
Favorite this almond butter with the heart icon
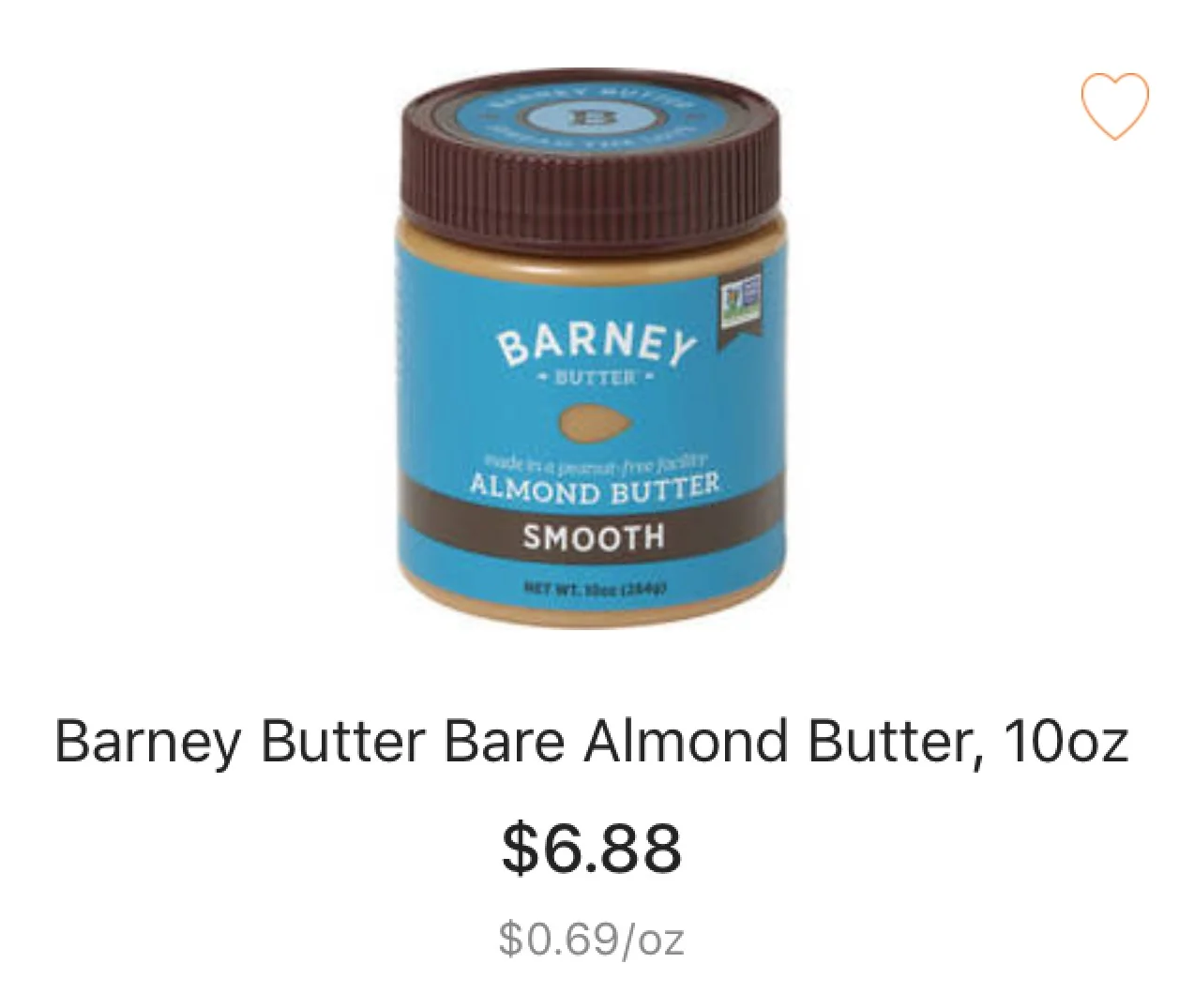click(1114, 105)
